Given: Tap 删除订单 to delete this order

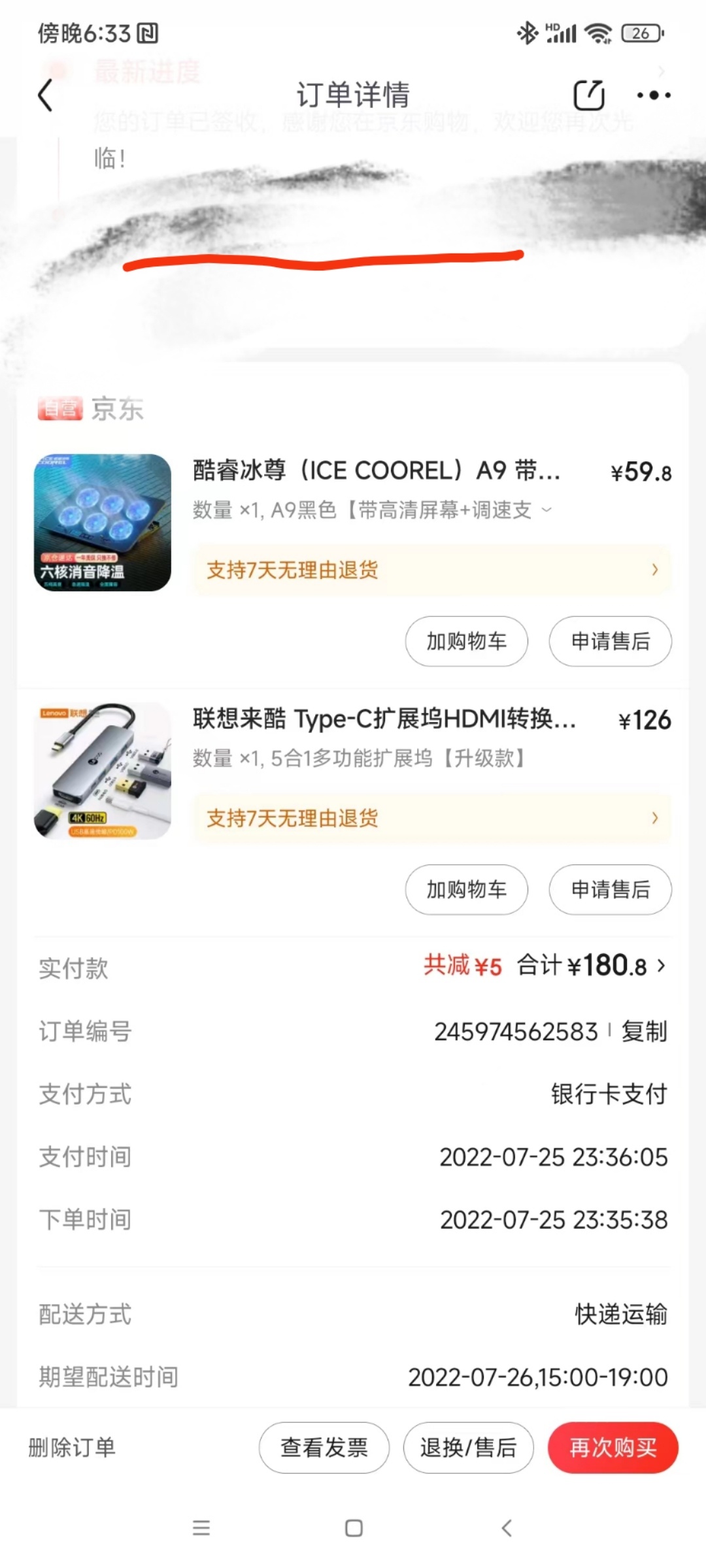Looking at the screenshot, I should (72, 1447).
